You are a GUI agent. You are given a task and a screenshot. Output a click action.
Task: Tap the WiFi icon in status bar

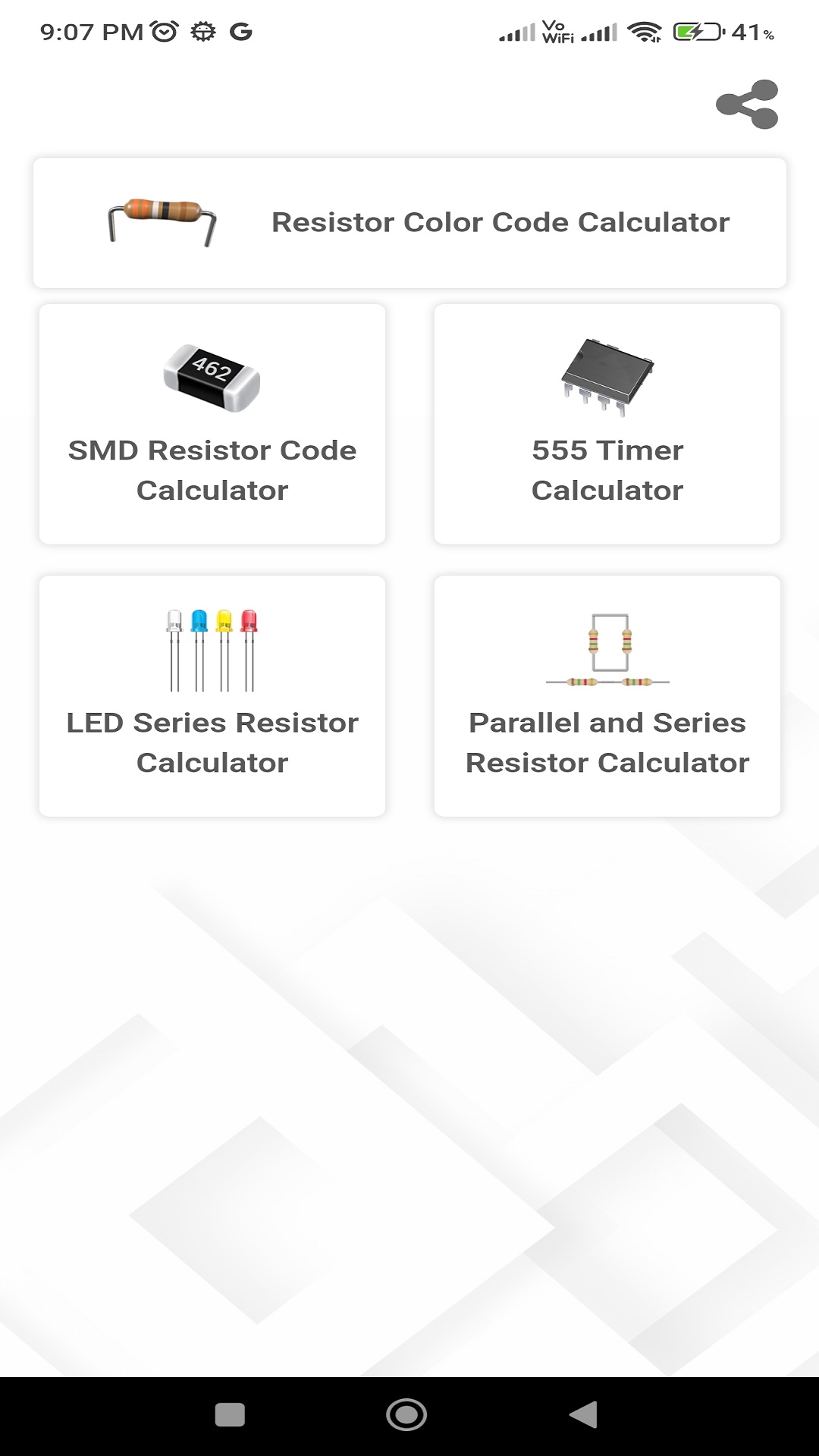point(644,32)
